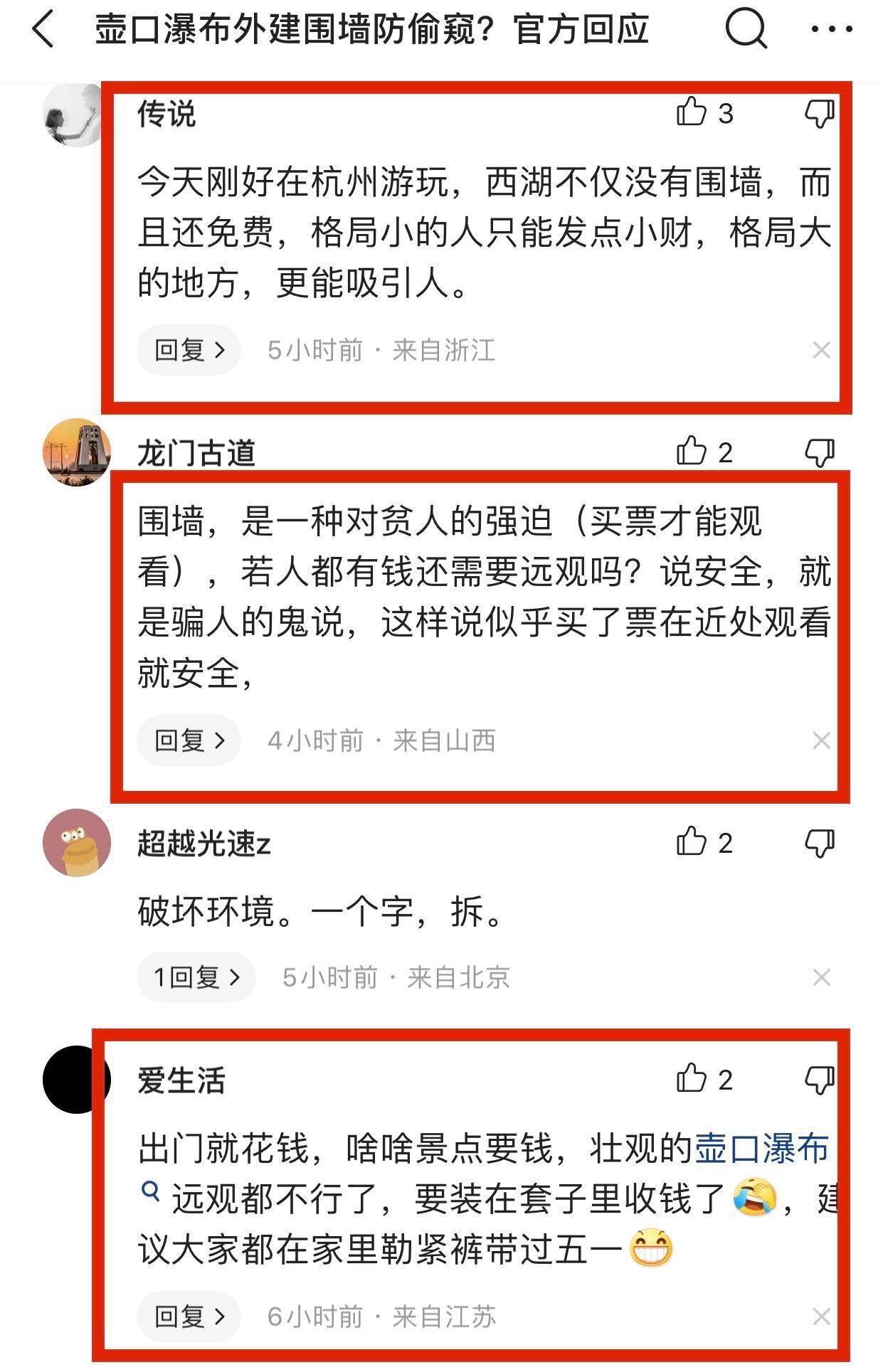Dislike the comment by 爱生活

coord(819,1080)
